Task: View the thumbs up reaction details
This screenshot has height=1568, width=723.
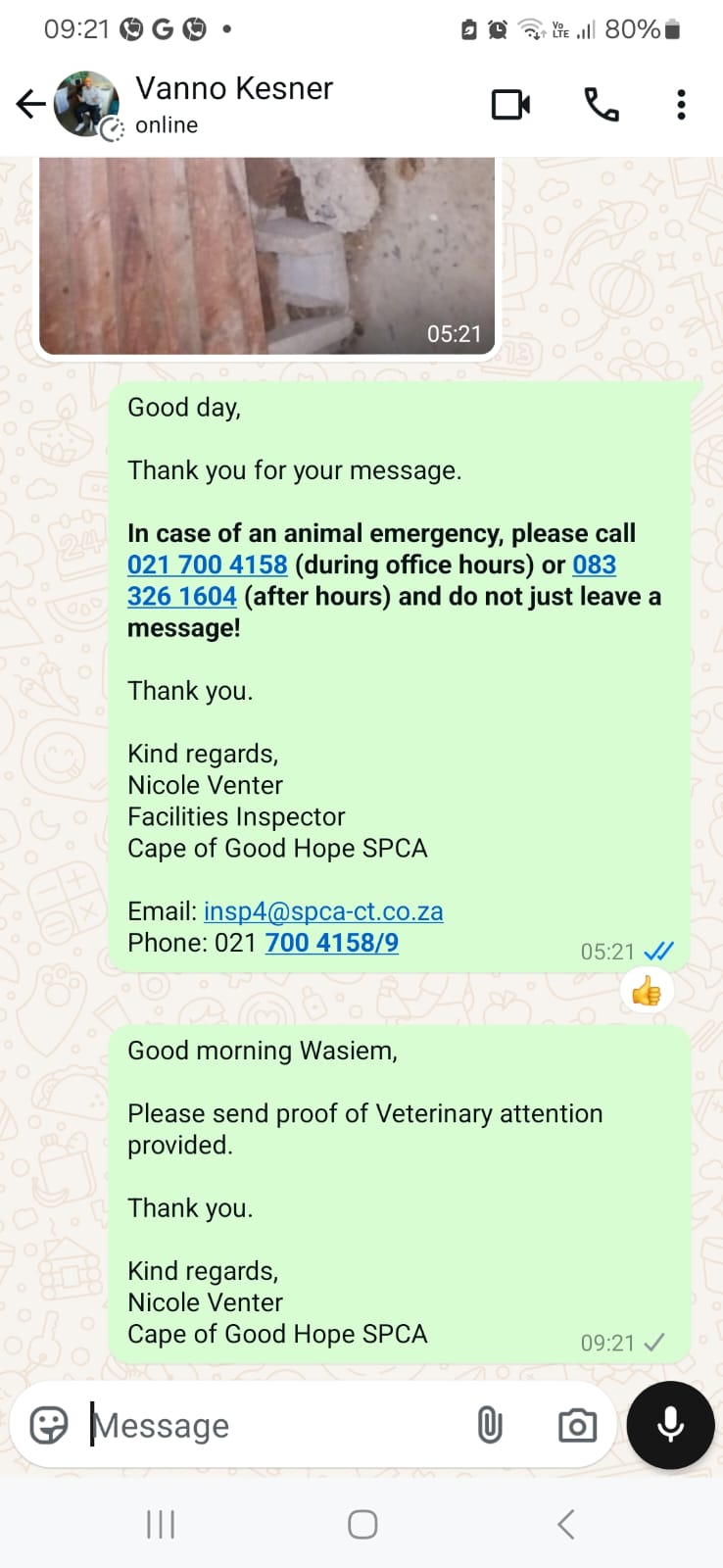Action: coord(647,993)
